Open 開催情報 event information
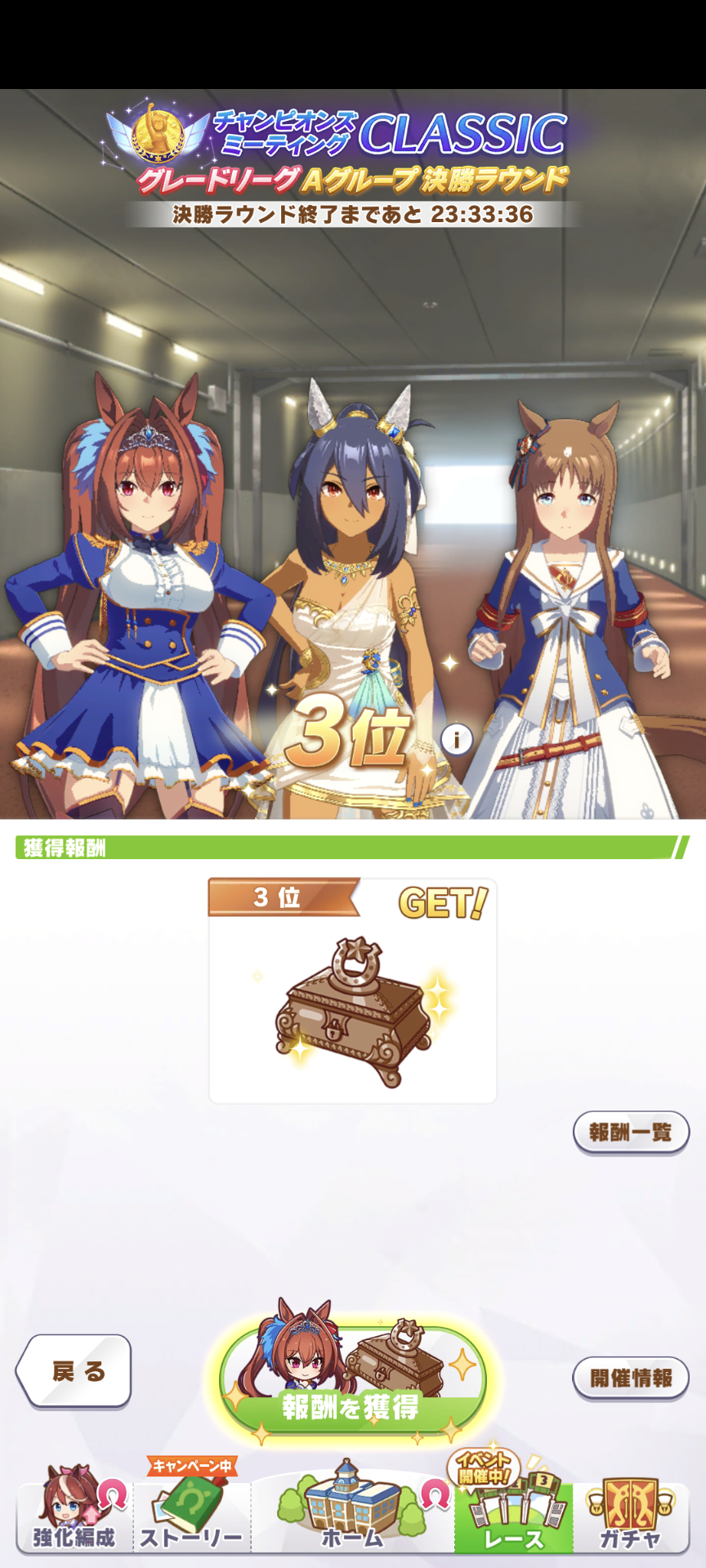This screenshot has height=1568, width=706. tap(631, 1378)
